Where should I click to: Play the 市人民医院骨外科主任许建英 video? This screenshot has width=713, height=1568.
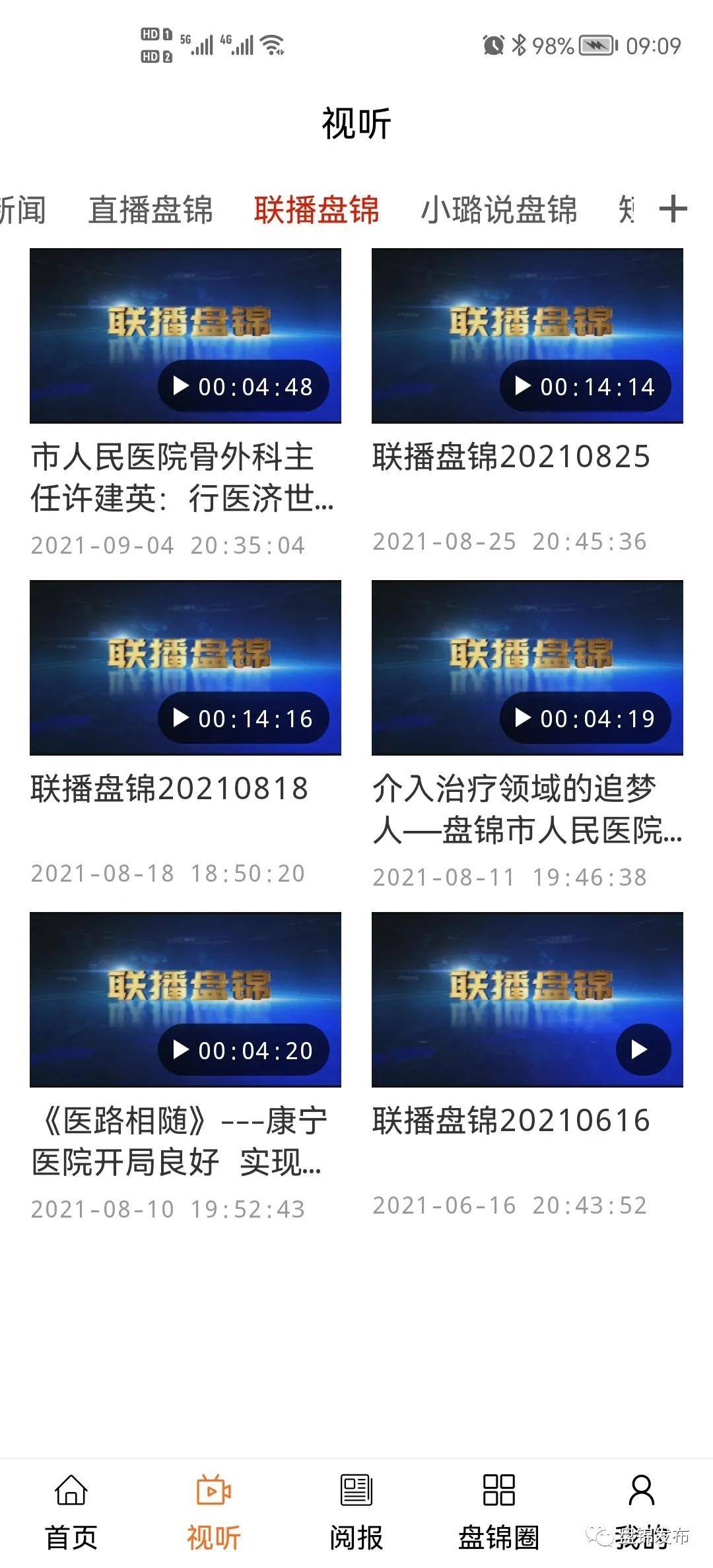point(186,335)
